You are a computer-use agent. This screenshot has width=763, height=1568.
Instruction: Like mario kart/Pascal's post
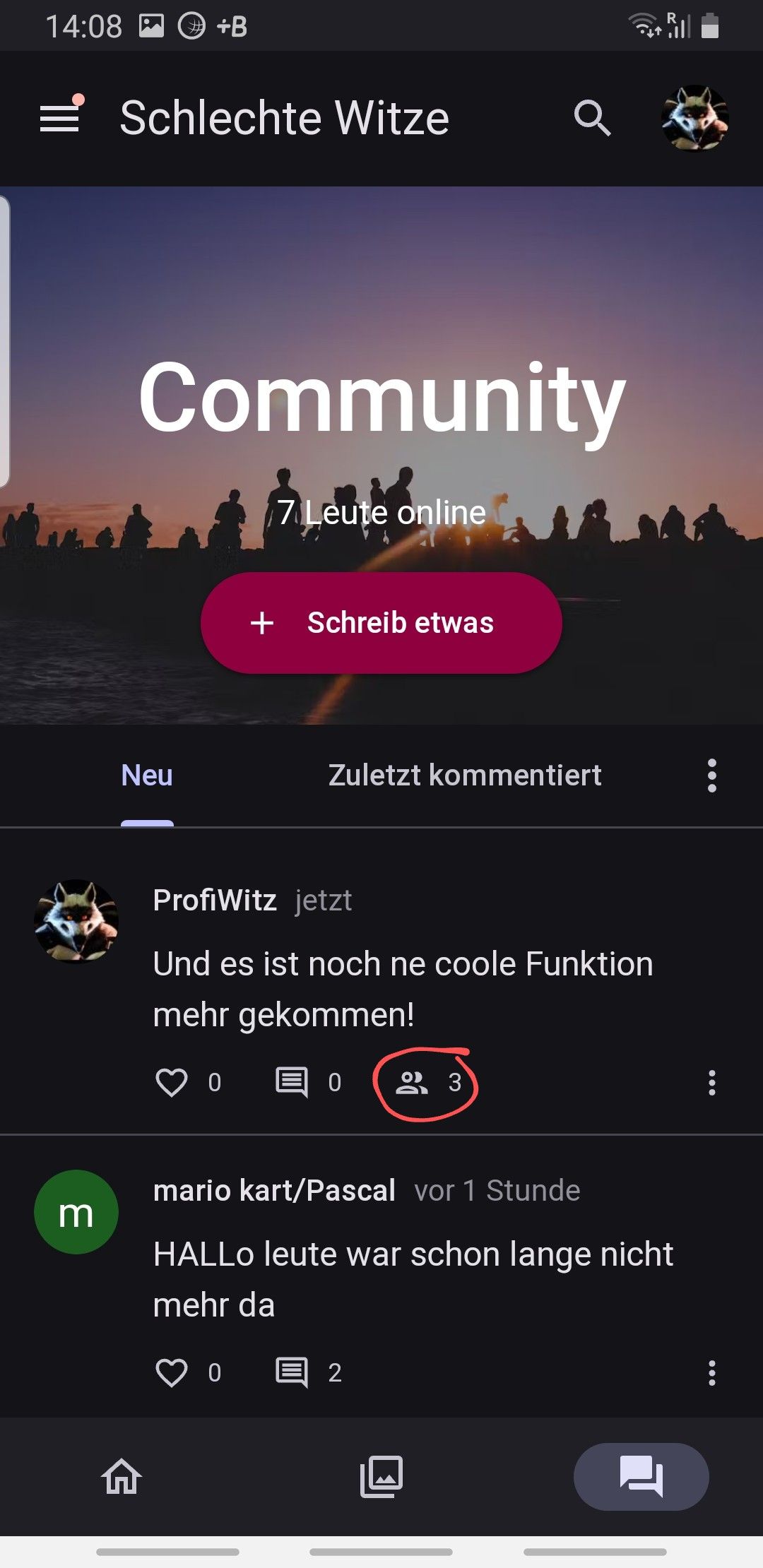click(172, 1372)
